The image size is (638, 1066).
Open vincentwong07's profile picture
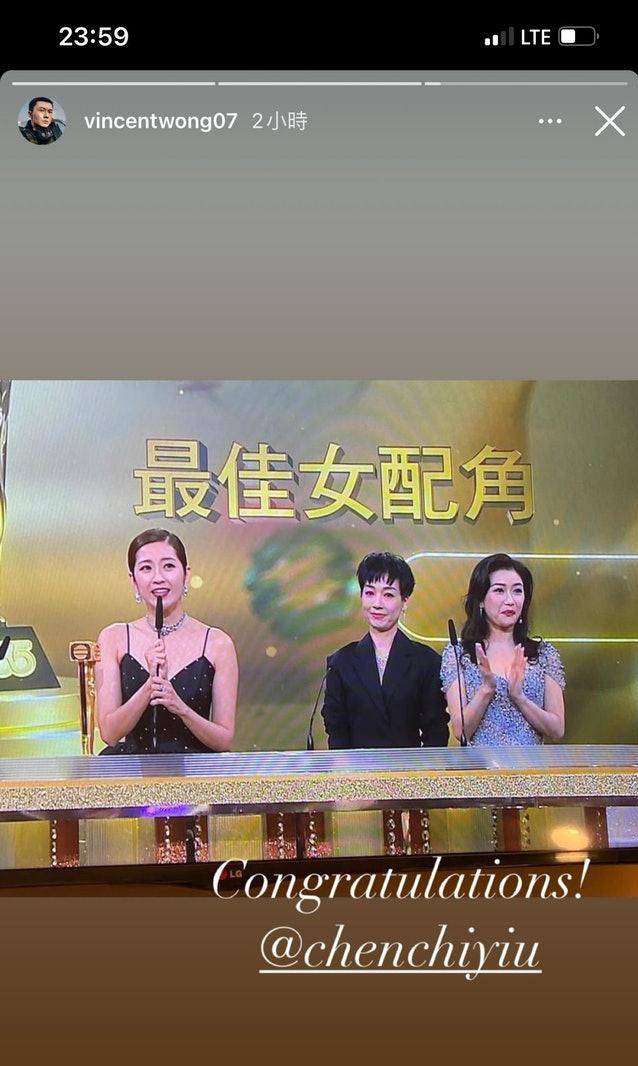coord(41,121)
